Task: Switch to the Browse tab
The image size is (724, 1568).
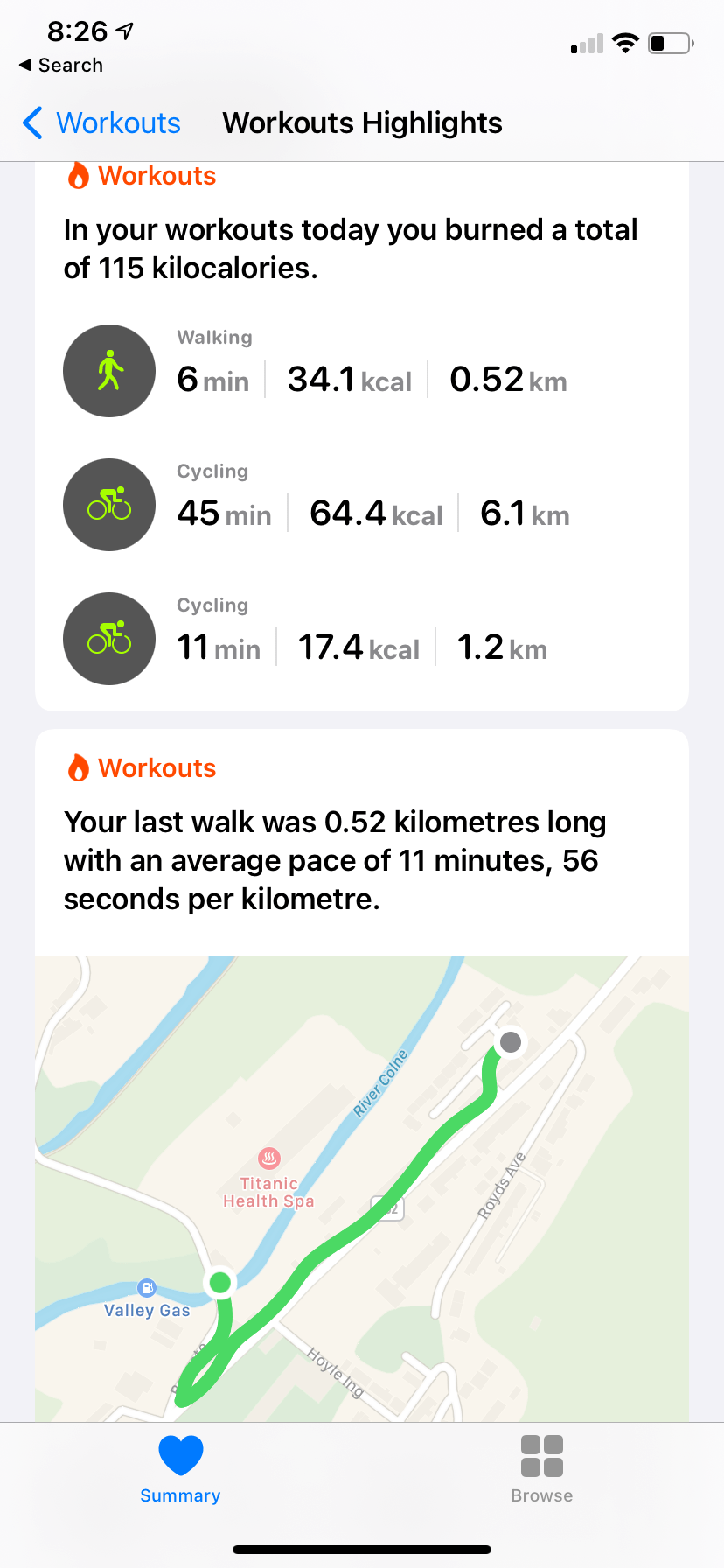Action: point(541,1470)
